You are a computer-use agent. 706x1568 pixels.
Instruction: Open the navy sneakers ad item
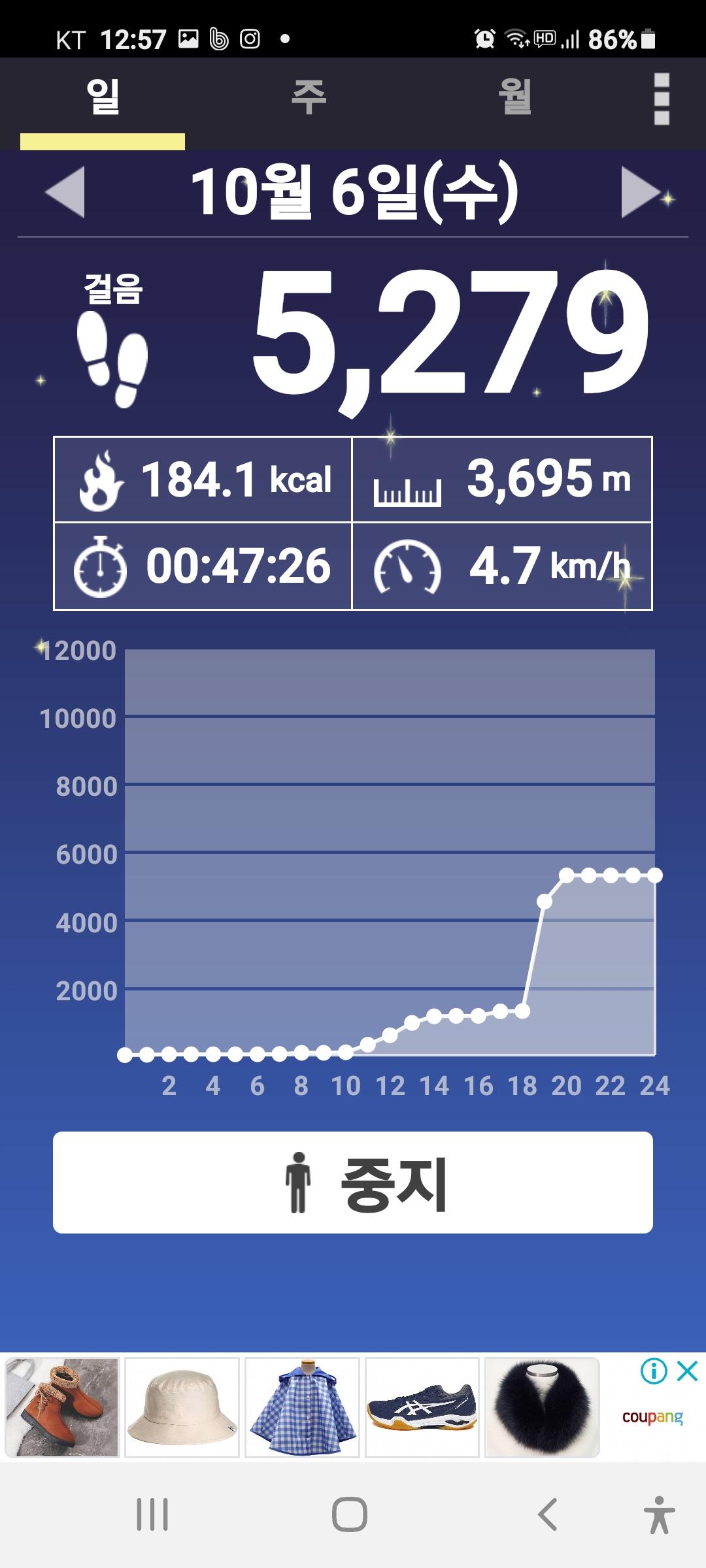pyautogui.click(x=422, y=1408)
